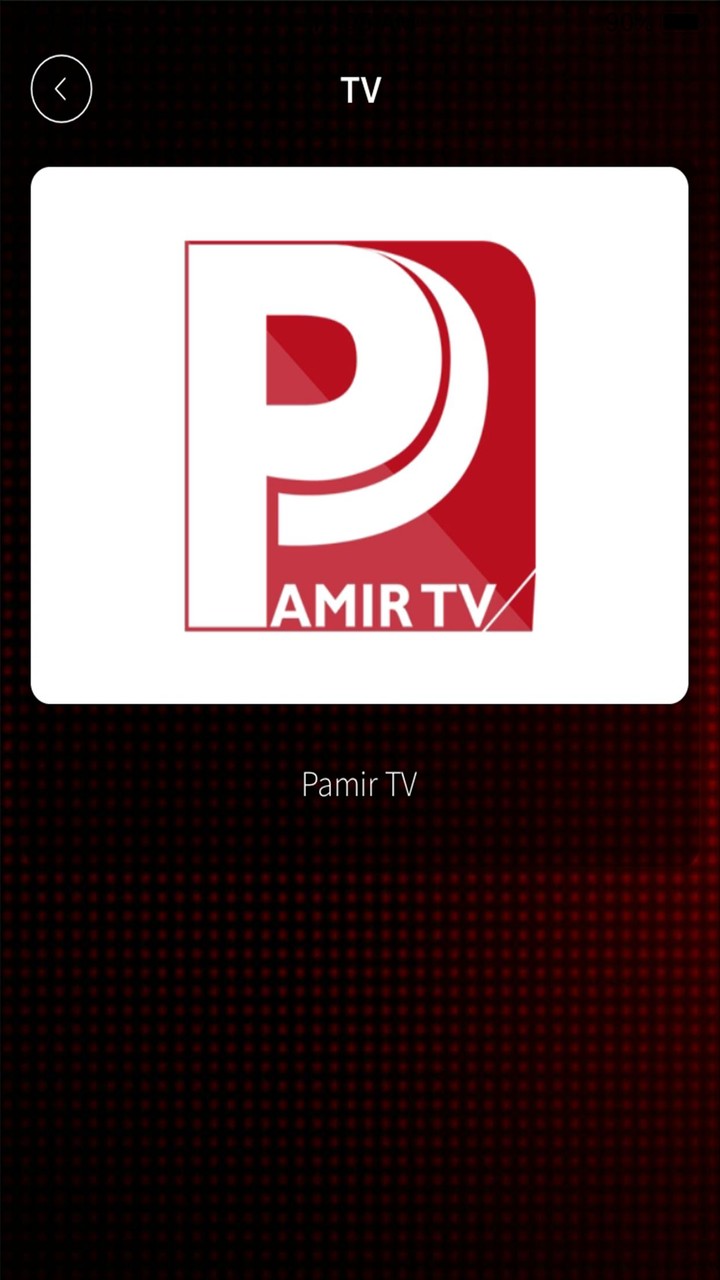This screenshot has height=1280, width=720.
Task: Return to previous screen using back button
Action: pos(61,88)
